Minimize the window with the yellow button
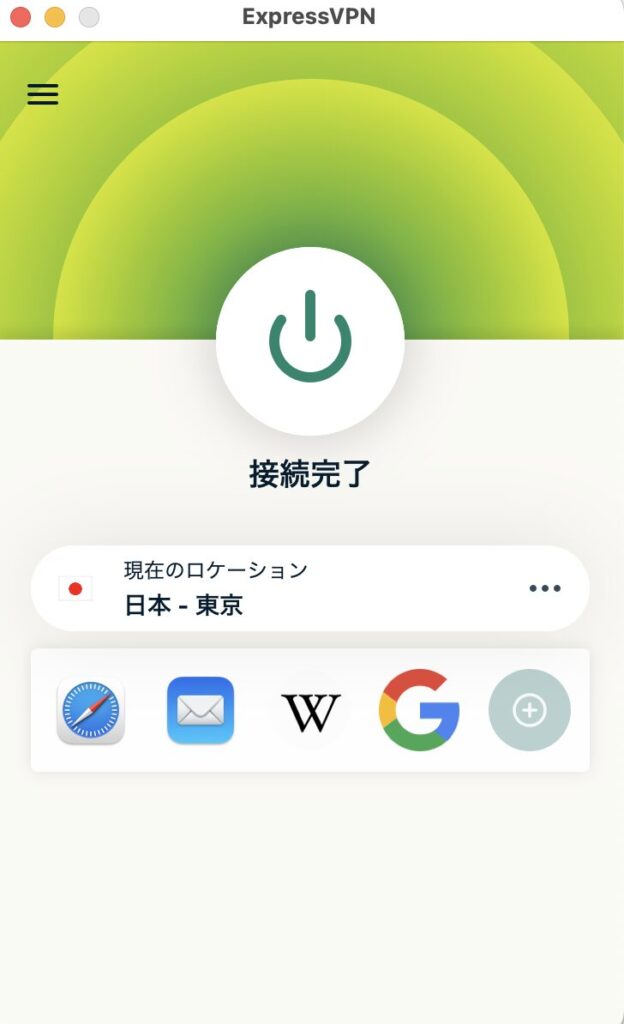624x1024 pixels. tap(55, 17)
